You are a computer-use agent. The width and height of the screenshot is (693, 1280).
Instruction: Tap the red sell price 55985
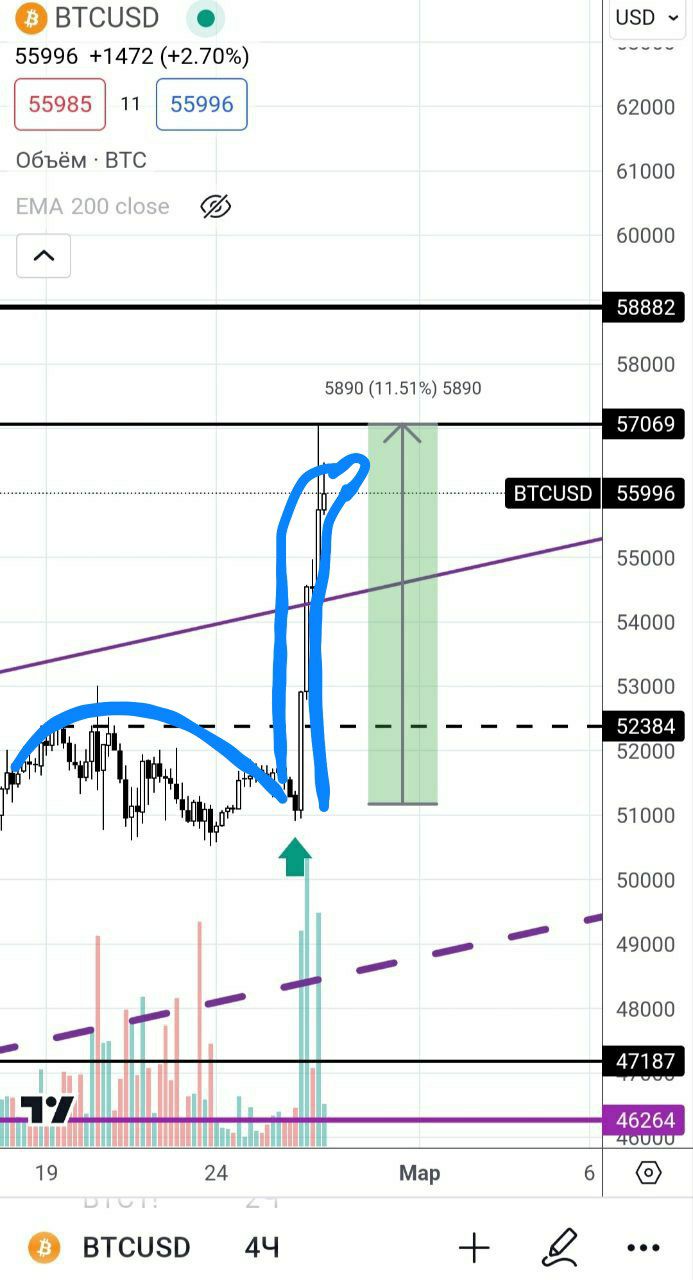(x=60, y=104)
